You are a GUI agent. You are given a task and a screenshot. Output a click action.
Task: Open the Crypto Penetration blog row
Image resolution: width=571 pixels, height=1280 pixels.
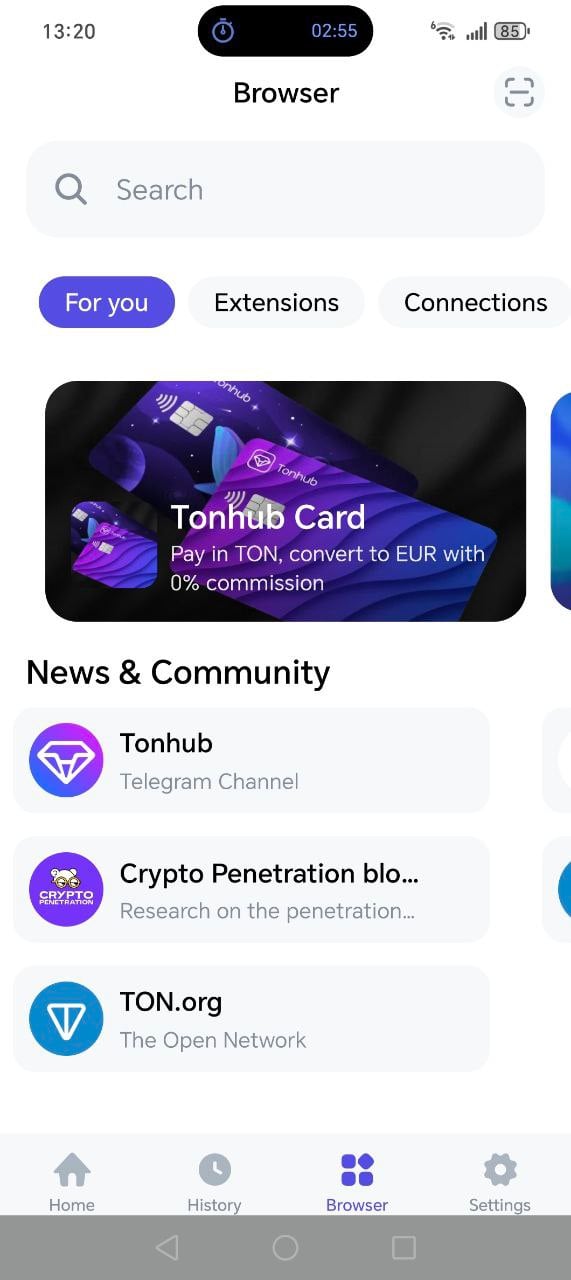coord(251,889)
